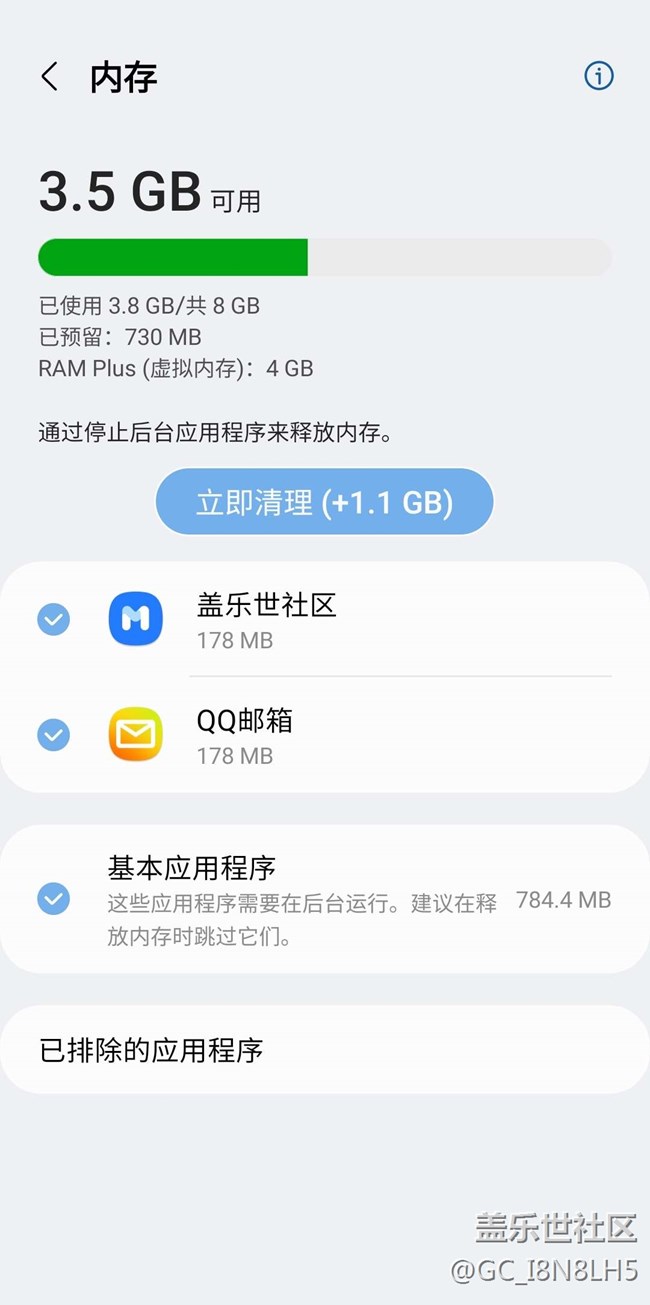Go back from the 内存 screen
This screenshot has width=650, height=1305.
pos(49,77)
